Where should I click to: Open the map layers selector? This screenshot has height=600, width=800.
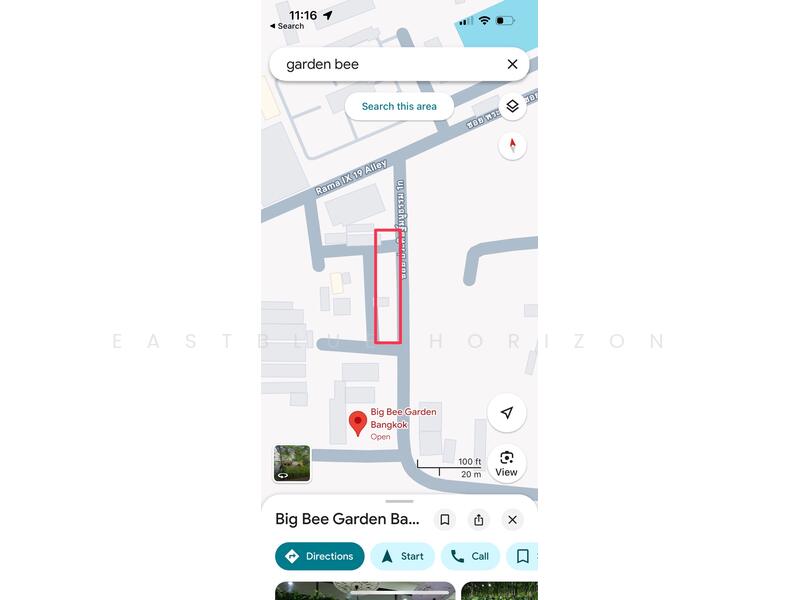[x=512, y=106]
